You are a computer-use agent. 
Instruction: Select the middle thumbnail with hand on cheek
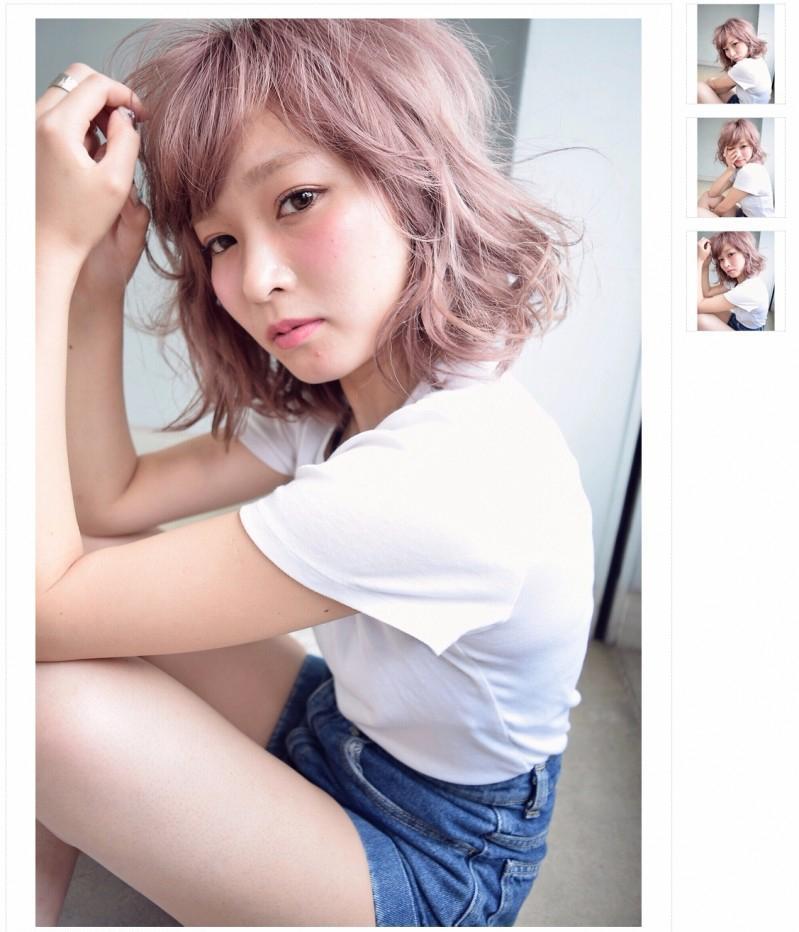coord(735,167)
